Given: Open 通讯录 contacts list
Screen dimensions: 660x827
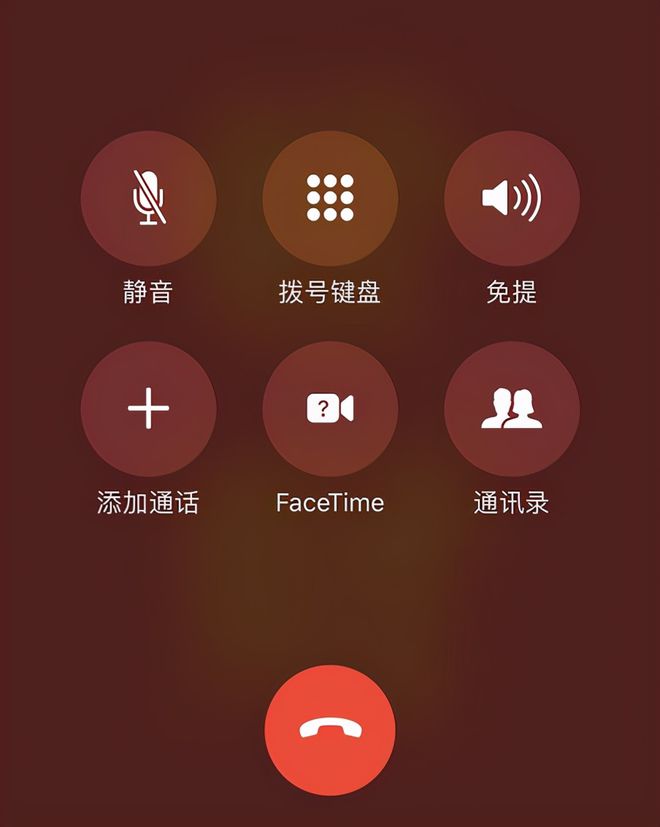Looking at the screenshot, I should tap(511, 409).
